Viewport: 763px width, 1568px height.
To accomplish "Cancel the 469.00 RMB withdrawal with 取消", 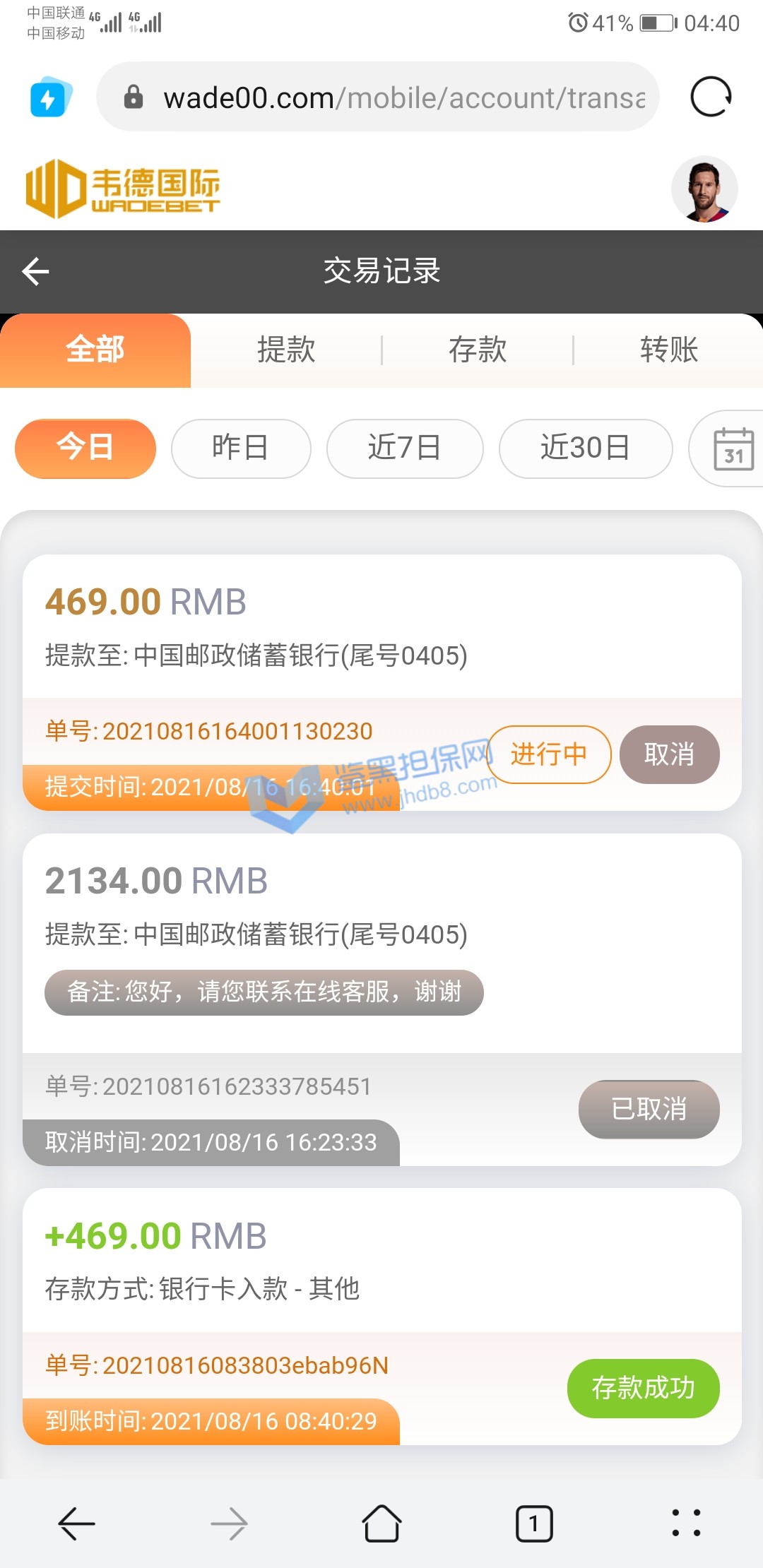I will click(x=669, y=754).
